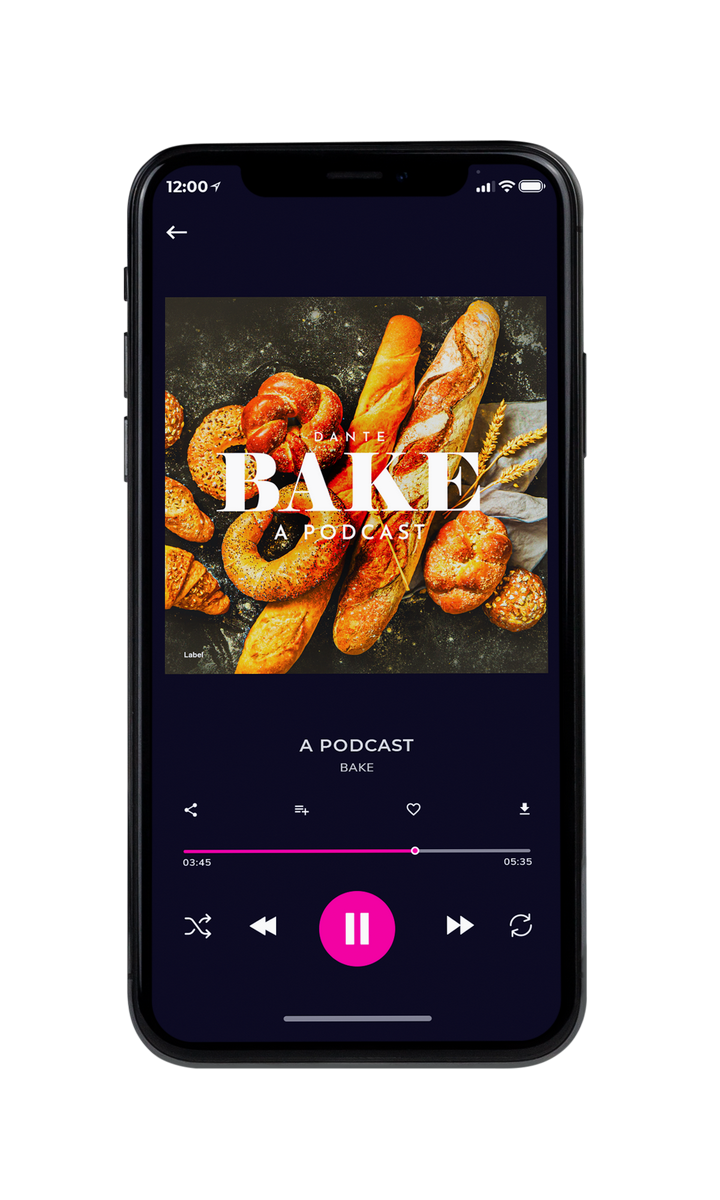Rewind the podcast

coord(263,926)
